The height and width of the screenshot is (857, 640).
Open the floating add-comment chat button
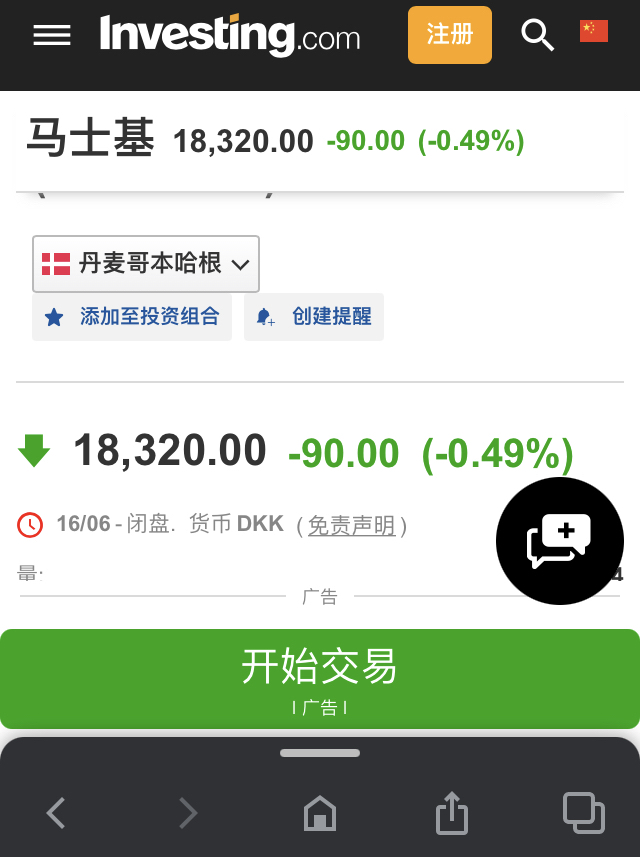coord(559,541)
